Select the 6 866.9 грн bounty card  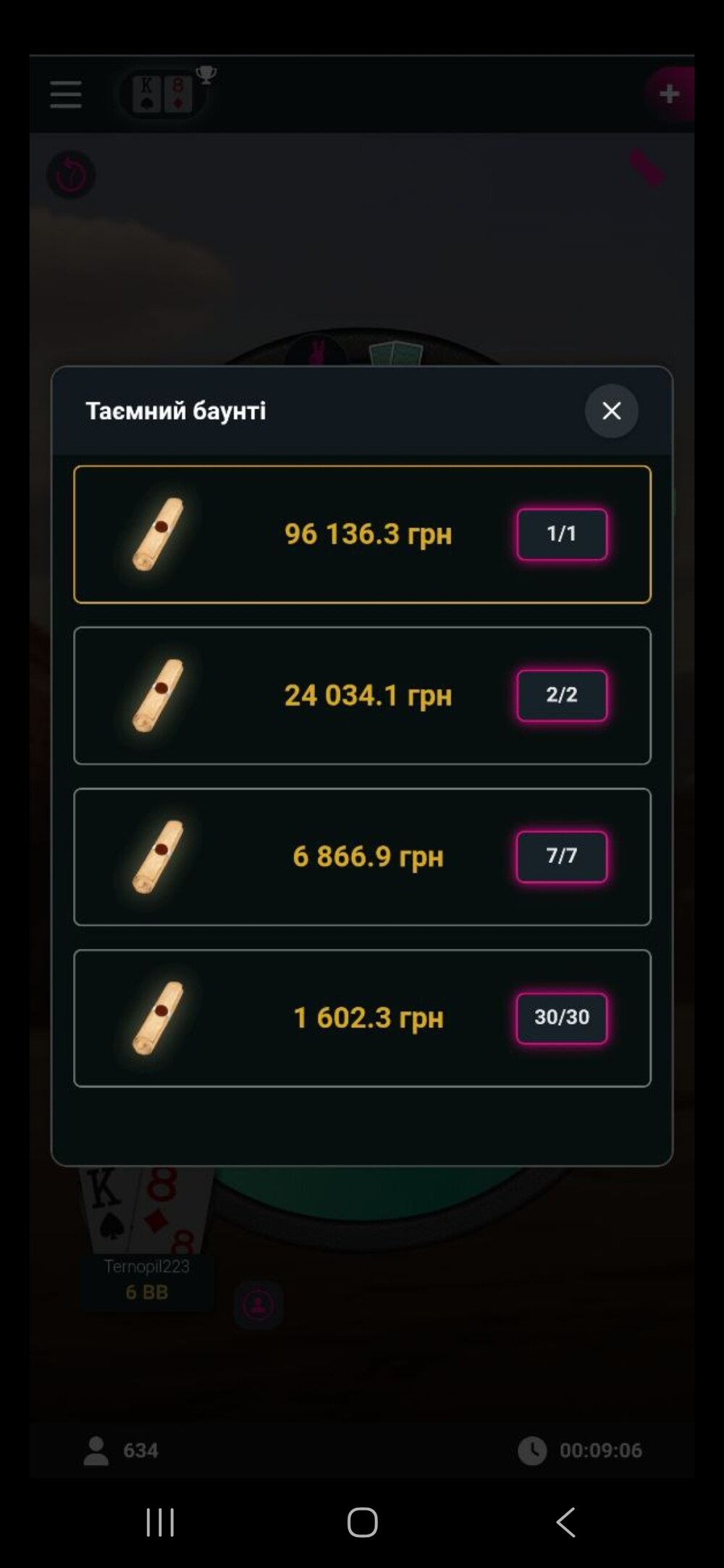(362, 857)
